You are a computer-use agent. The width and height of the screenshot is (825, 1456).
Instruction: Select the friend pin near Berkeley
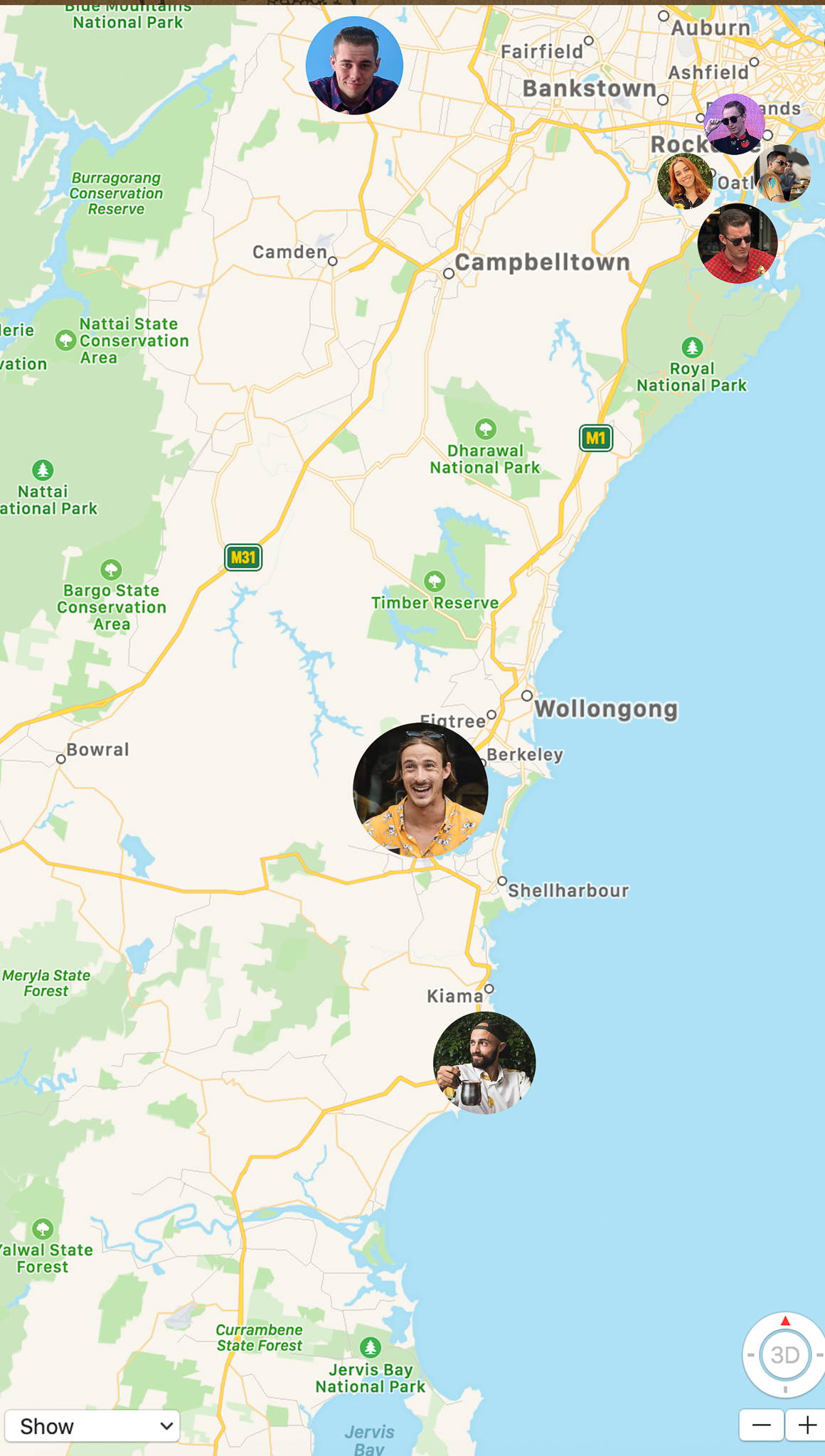pos(420,790)
